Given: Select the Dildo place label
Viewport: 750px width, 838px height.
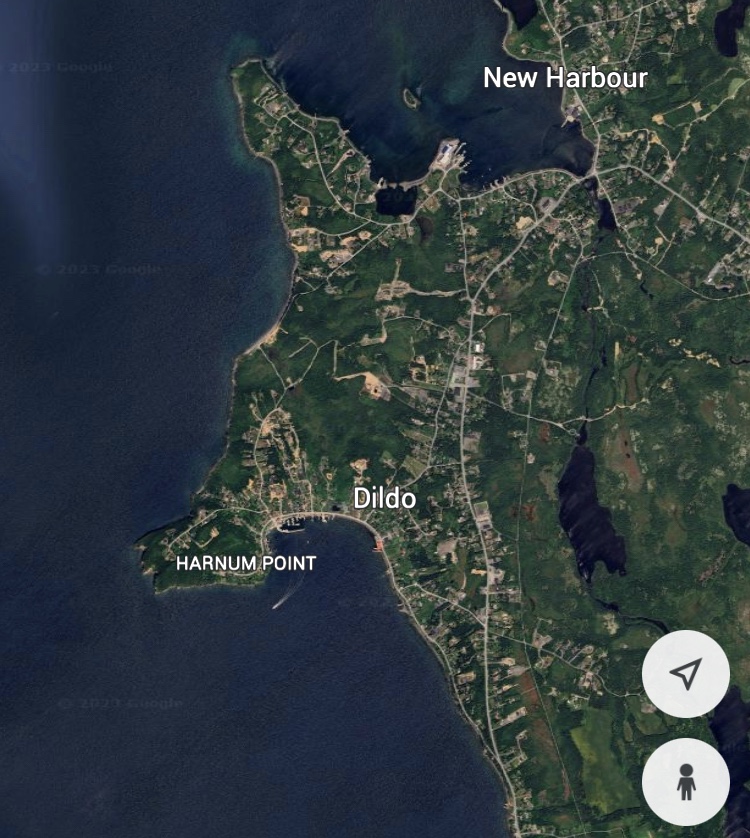Looking at the screenshot, I should coord(384,498).
